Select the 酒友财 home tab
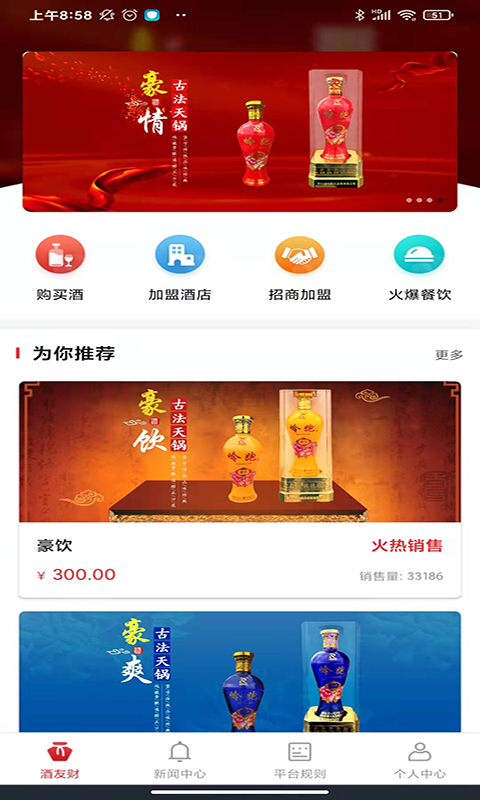Viewport: 480px width, 800px height. (60, 760)
